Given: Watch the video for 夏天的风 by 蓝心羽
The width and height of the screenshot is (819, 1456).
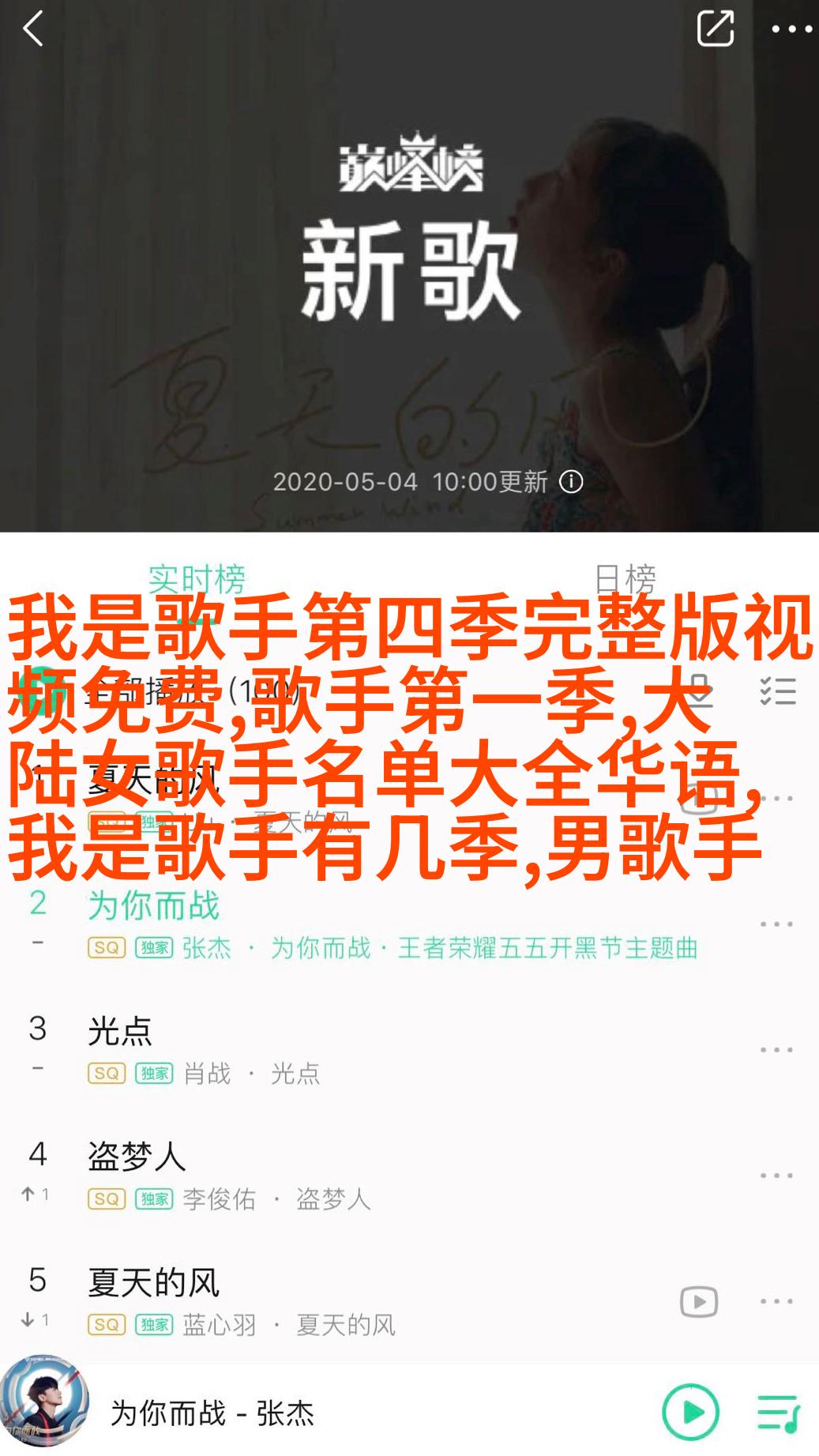Looking at the screenshot, I should pyautogui.click(x=699, y=1301).
